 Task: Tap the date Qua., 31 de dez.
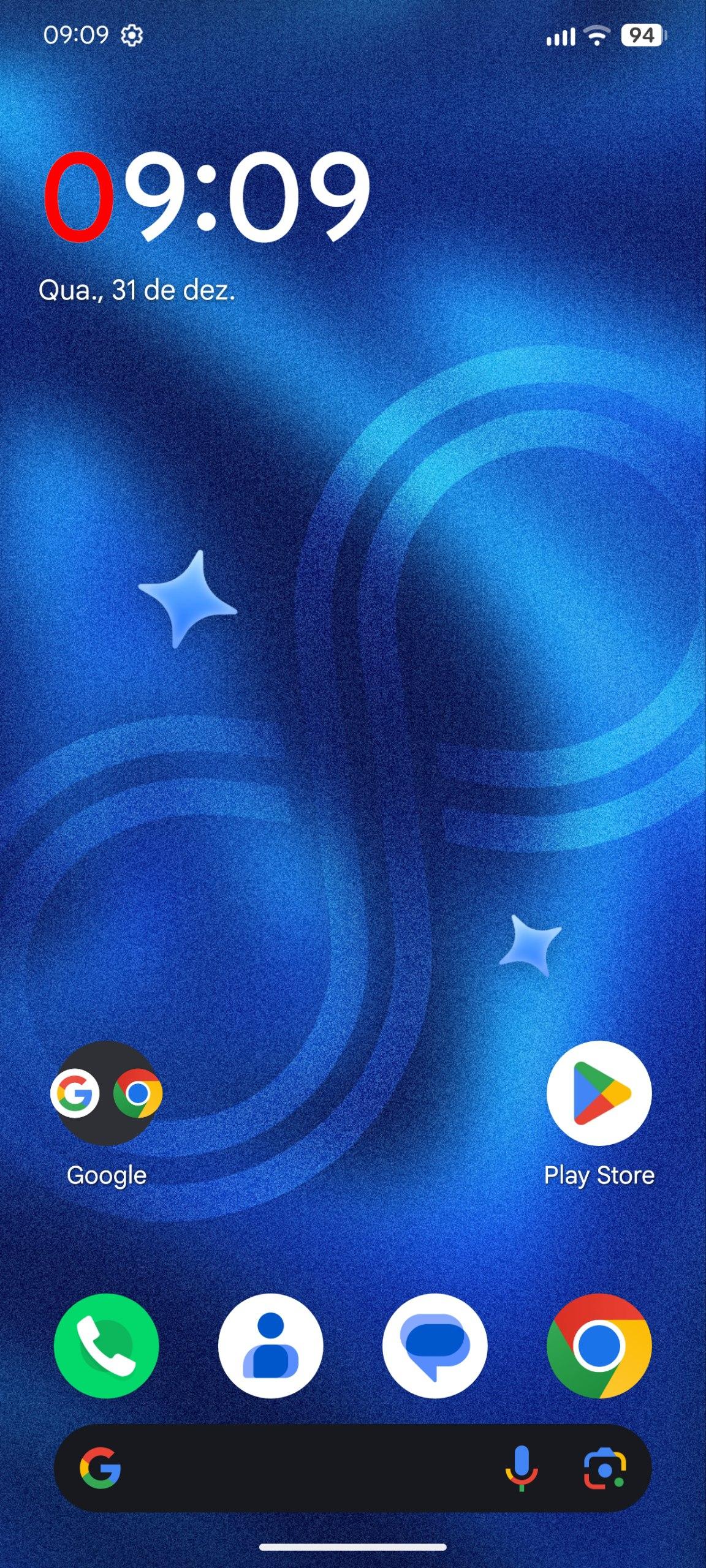pyautogui.click(x=137, y=290)
